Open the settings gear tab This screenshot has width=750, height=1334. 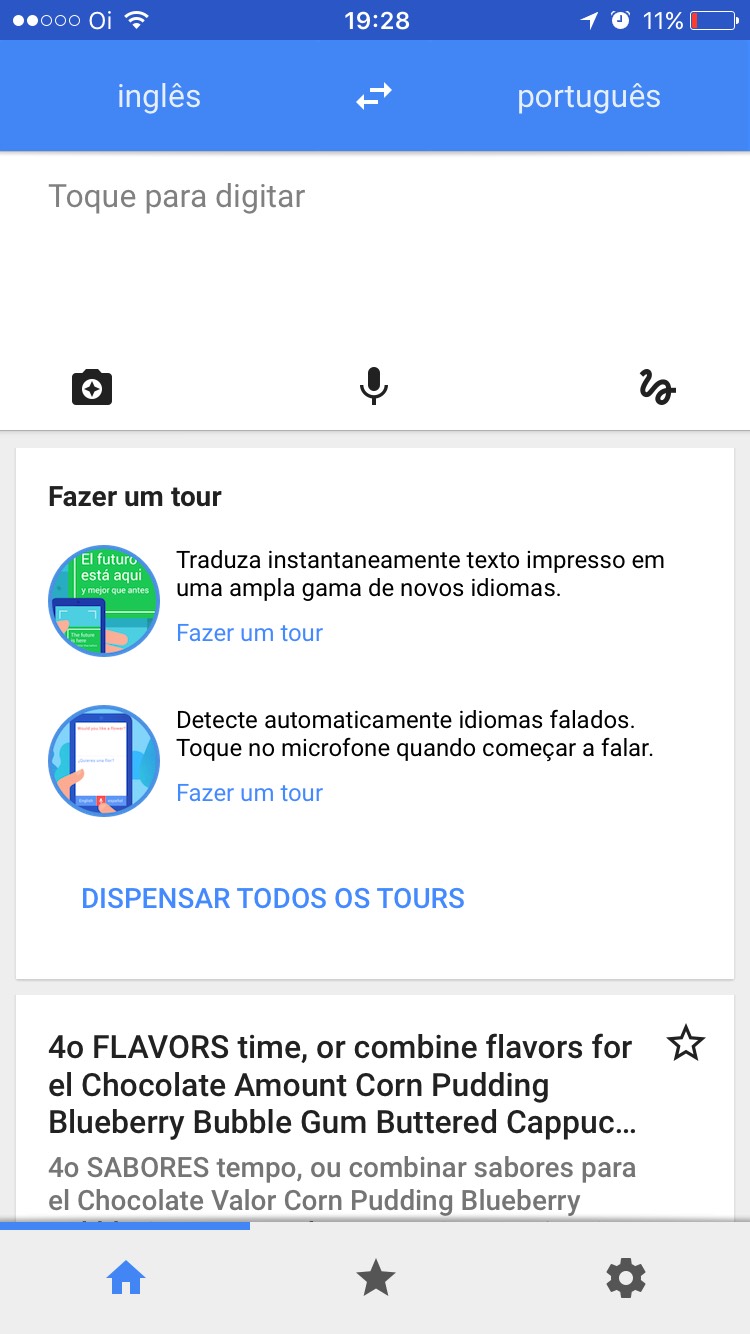[625, 1278]
